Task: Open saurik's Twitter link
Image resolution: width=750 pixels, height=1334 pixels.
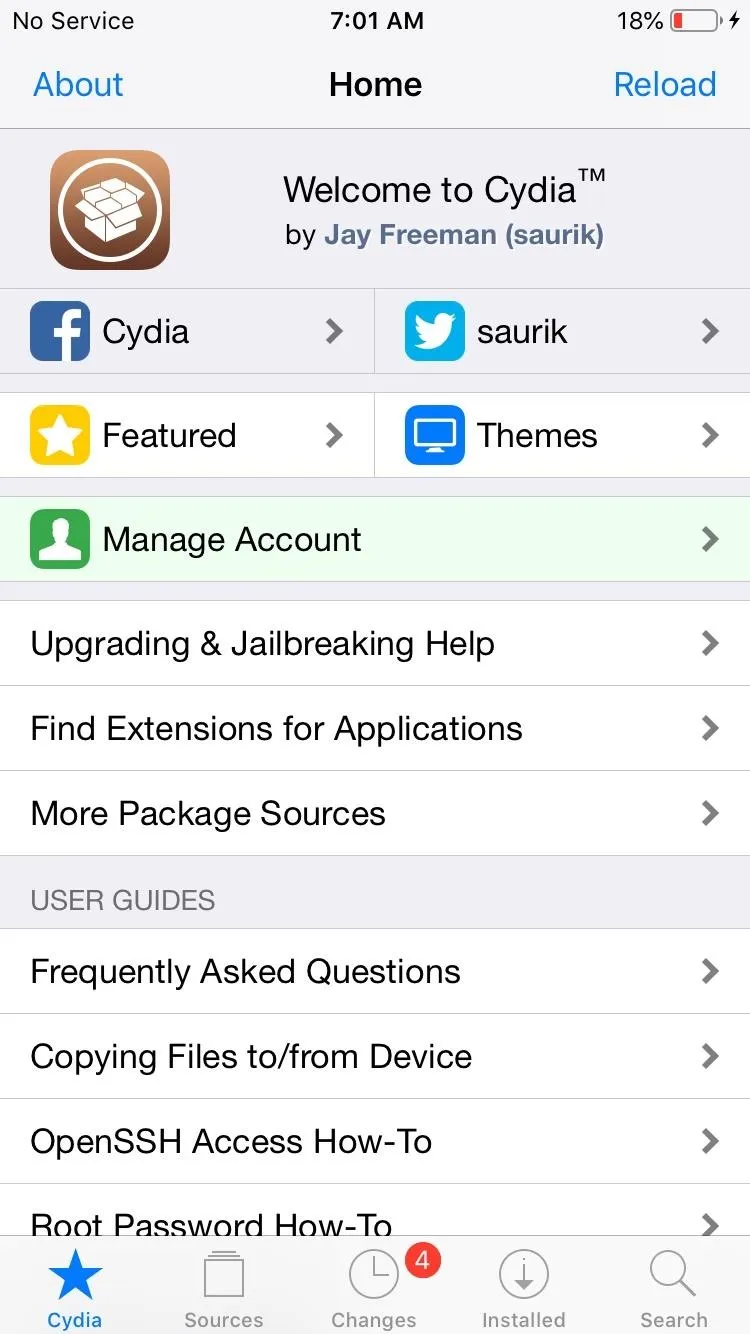Action: (x=563, y=331)
